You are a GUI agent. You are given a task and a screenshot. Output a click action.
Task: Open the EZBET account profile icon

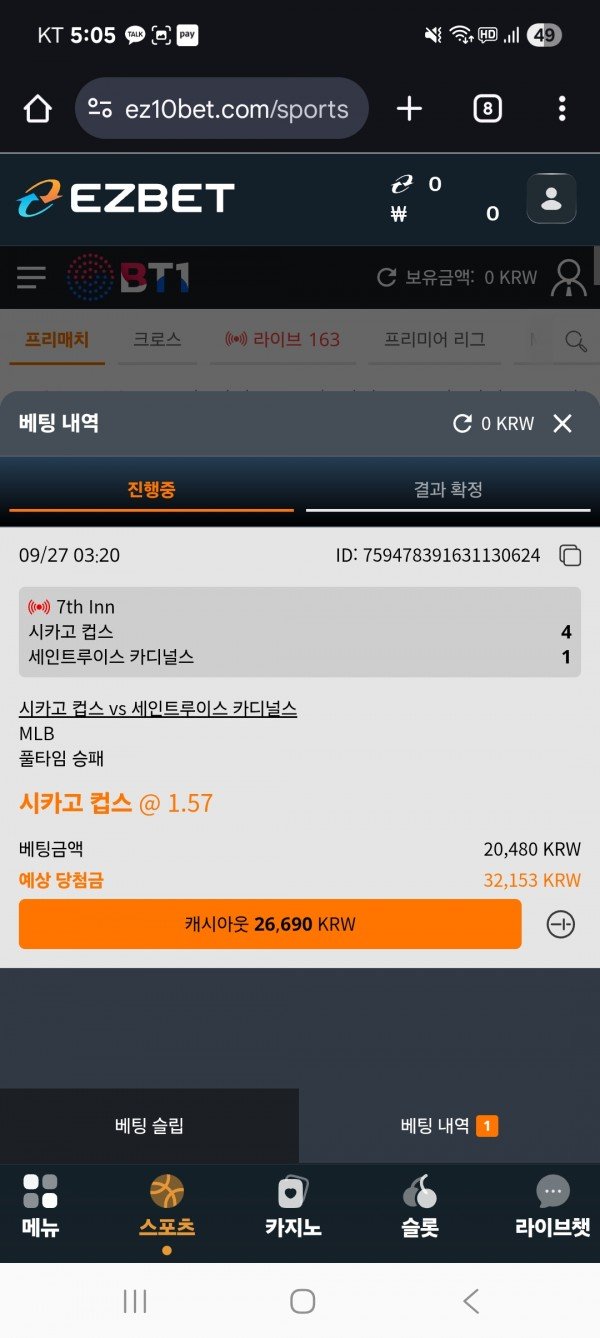tap(551, 198)
